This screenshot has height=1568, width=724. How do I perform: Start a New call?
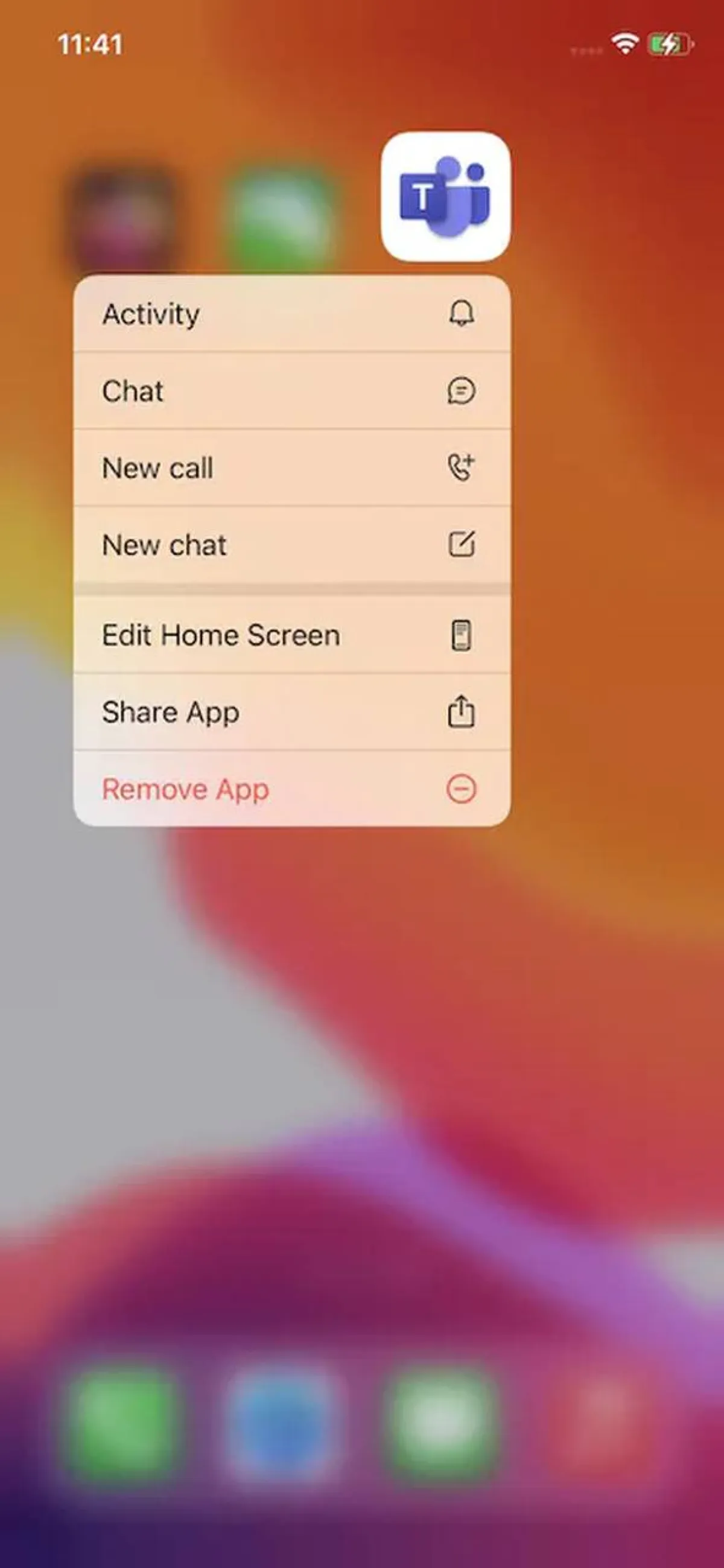pos(291,468)
